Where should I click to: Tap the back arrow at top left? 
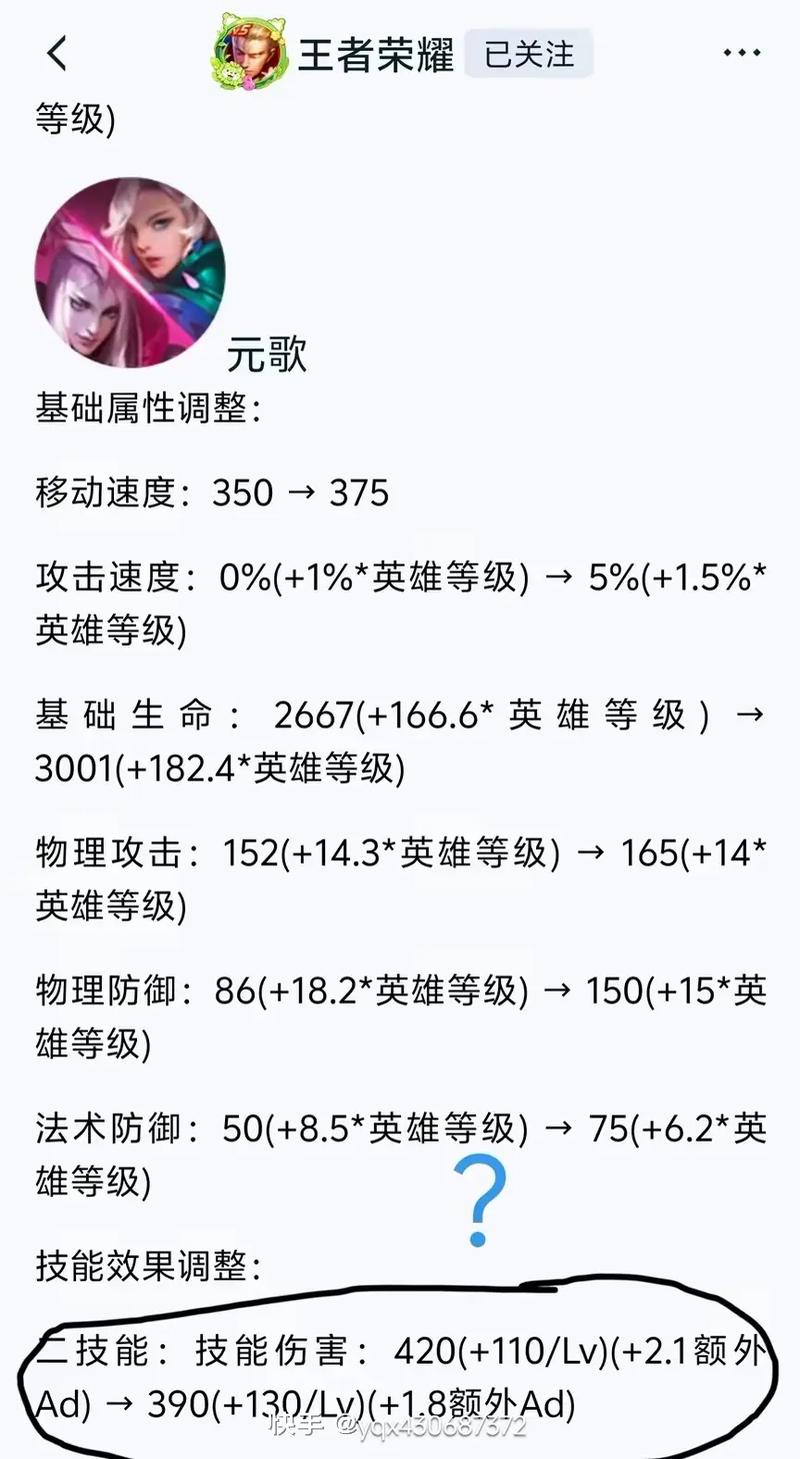tap(57, 55)
